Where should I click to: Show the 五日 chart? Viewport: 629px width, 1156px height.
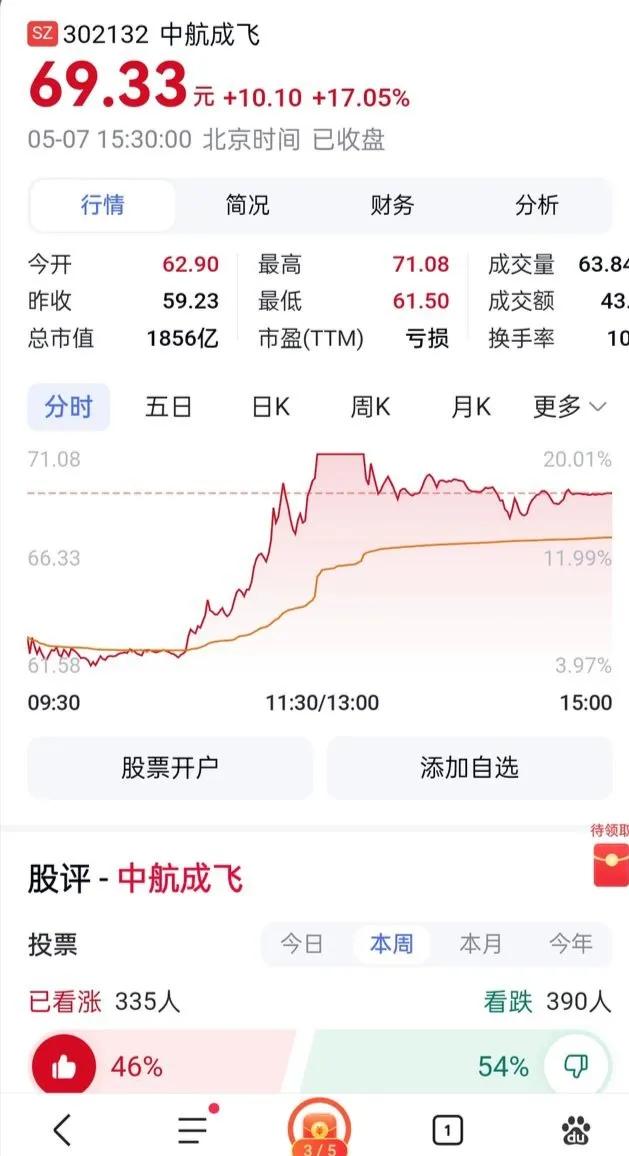[168, 406]
